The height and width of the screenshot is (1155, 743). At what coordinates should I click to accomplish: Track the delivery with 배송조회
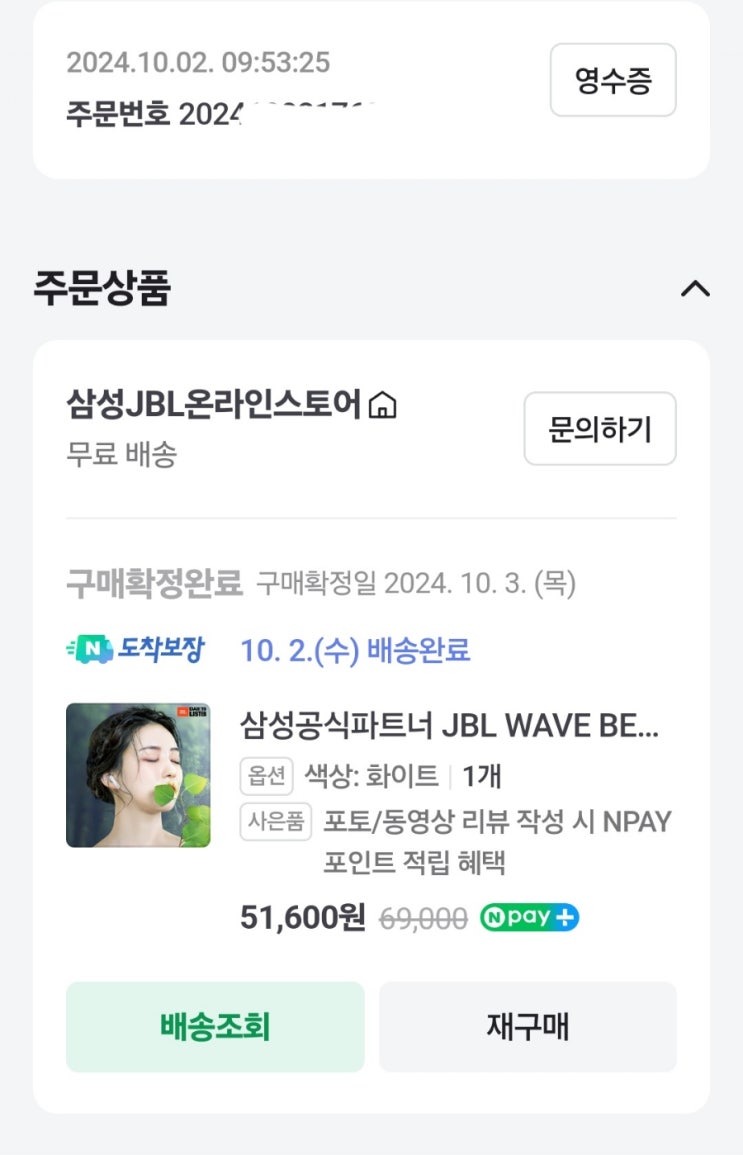[215, 1026]
